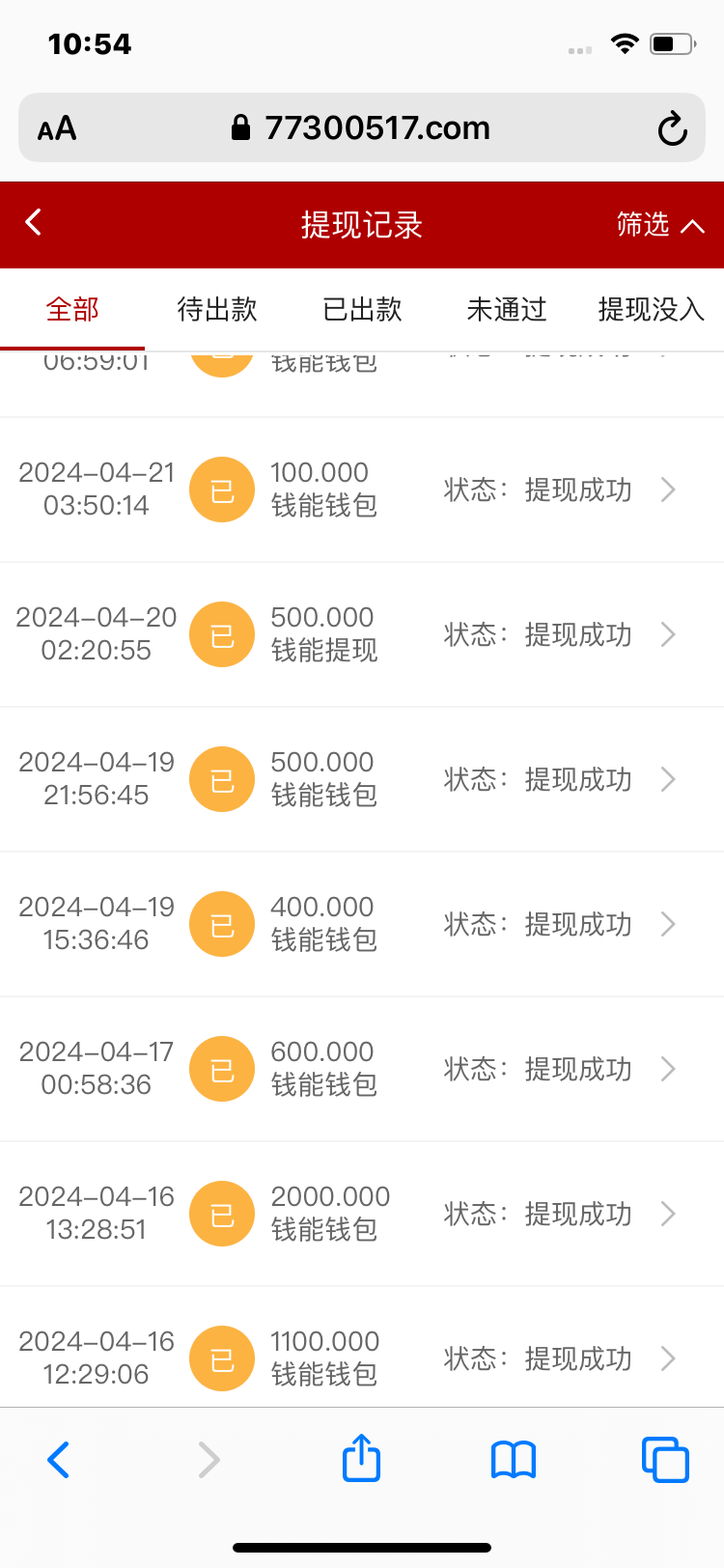Image resolution: width=724 pixels, height=1568 pixels.
Task: Switch to the 已出款 tab
Action: [362, 310]
